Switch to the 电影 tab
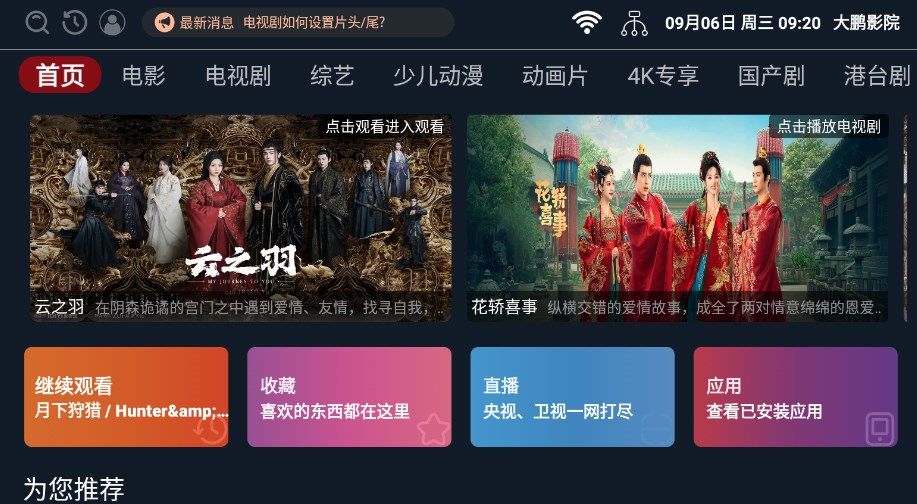Screen dimensions: 917x504 [143, 76]
